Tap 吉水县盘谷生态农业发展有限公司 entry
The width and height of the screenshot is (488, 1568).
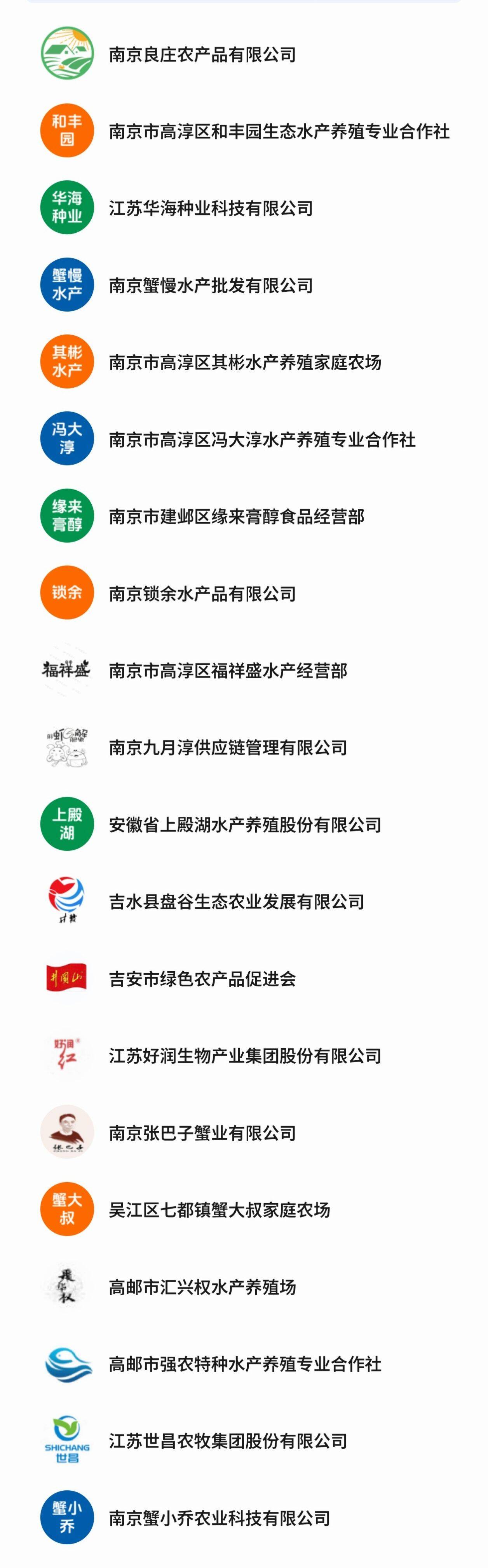tap(236, 901)
